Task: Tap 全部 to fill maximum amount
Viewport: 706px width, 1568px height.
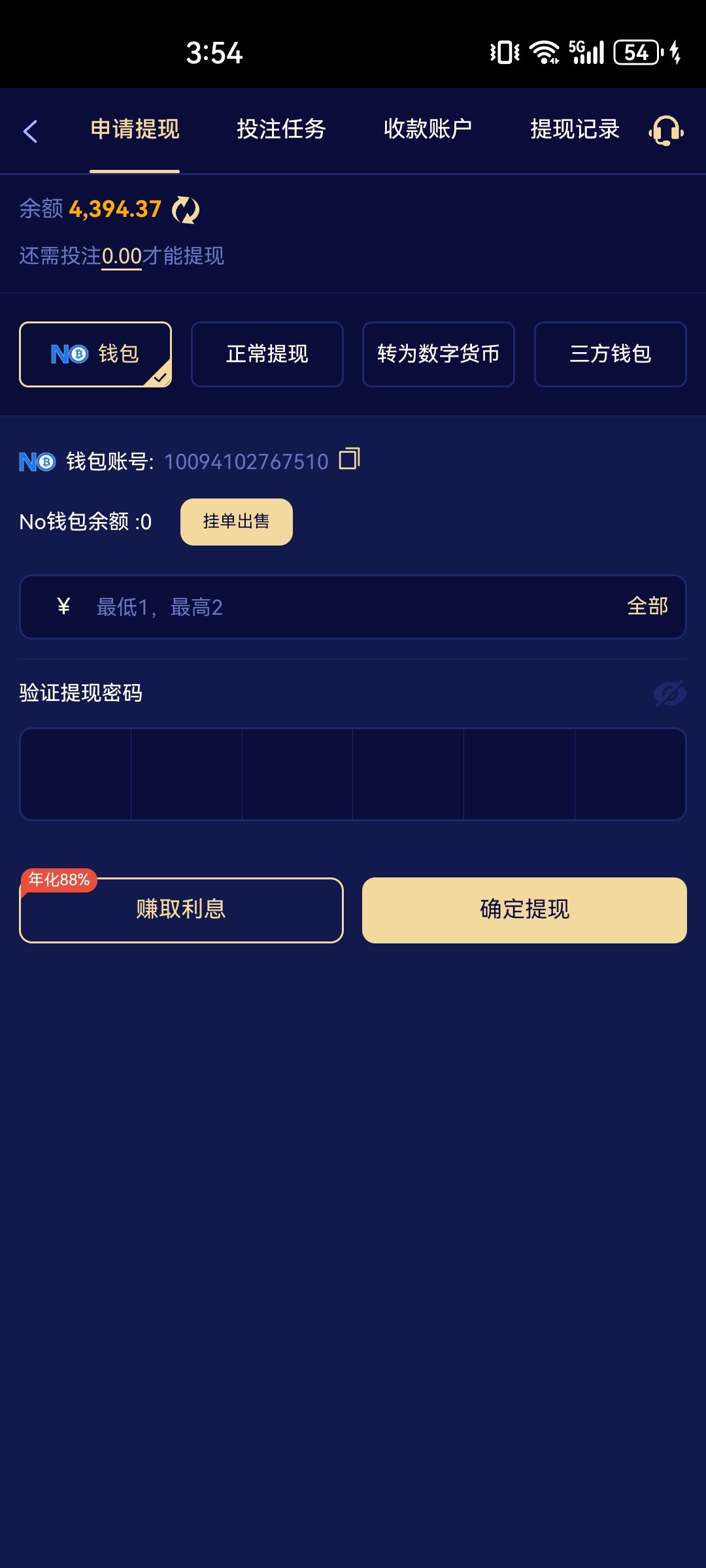Action: (x=647, y=607)
